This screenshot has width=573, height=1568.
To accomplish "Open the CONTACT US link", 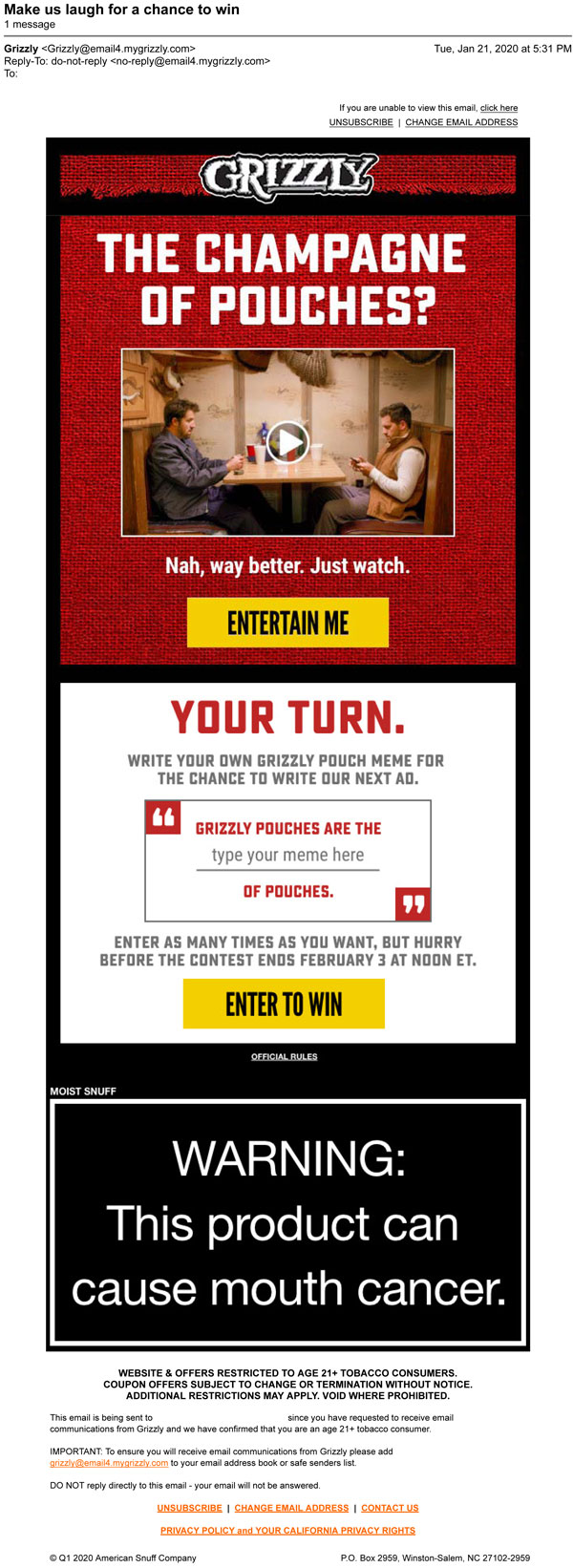I will point(390,1508).
